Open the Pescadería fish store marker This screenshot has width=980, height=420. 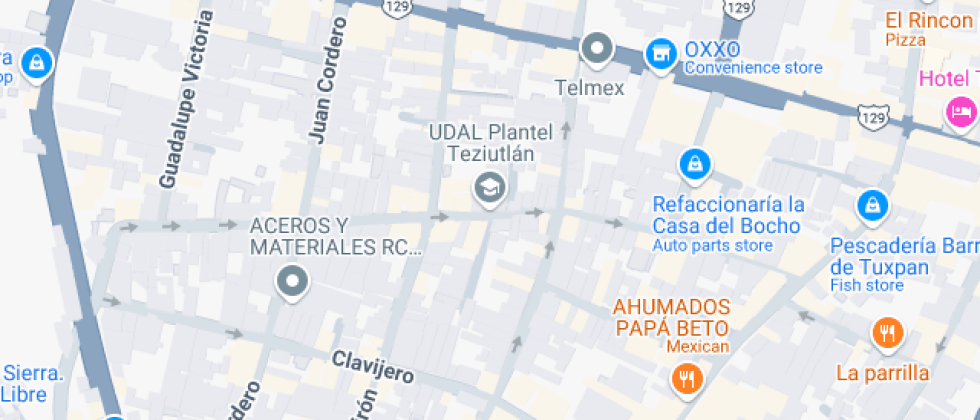[872, 207]
